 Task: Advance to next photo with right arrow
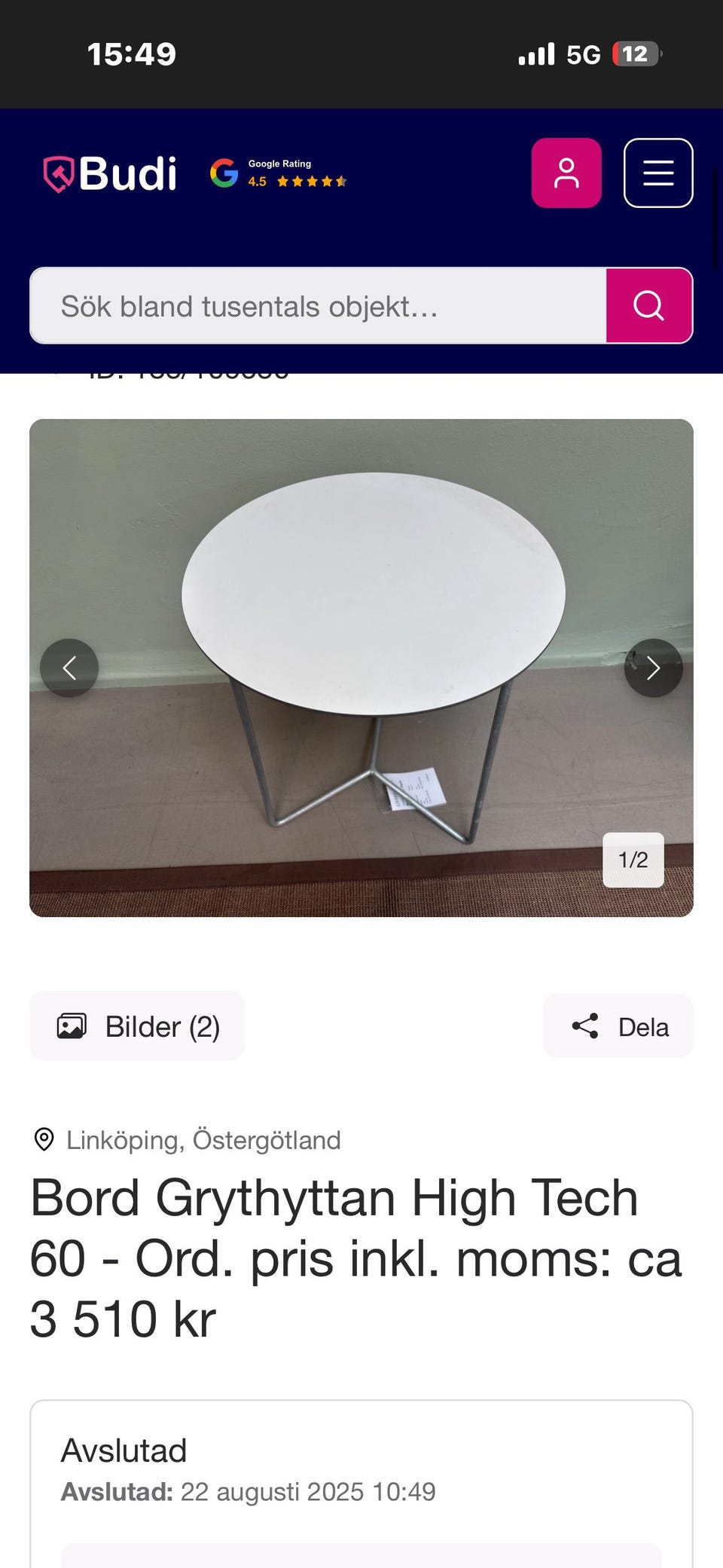point(653,668)
